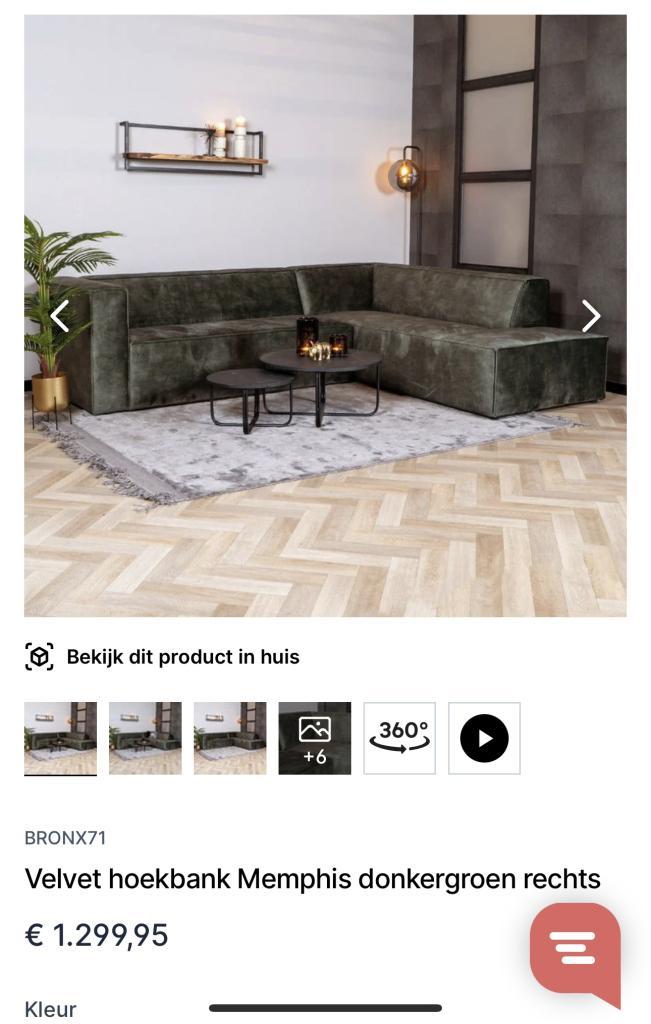Open the red chat bubble
The width and height of the screenshot is (651, 1024).
575,949
